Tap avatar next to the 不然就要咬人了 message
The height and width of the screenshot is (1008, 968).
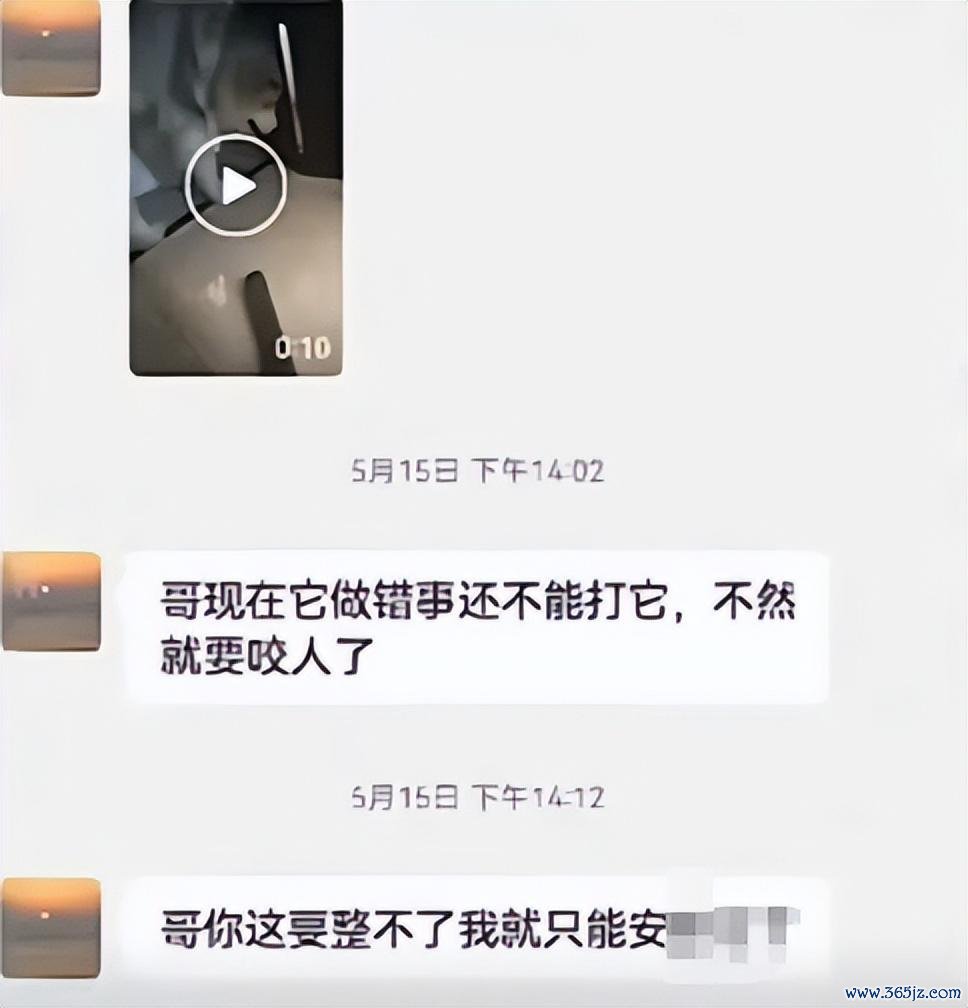pyautogui.click(x=50, y=600)
